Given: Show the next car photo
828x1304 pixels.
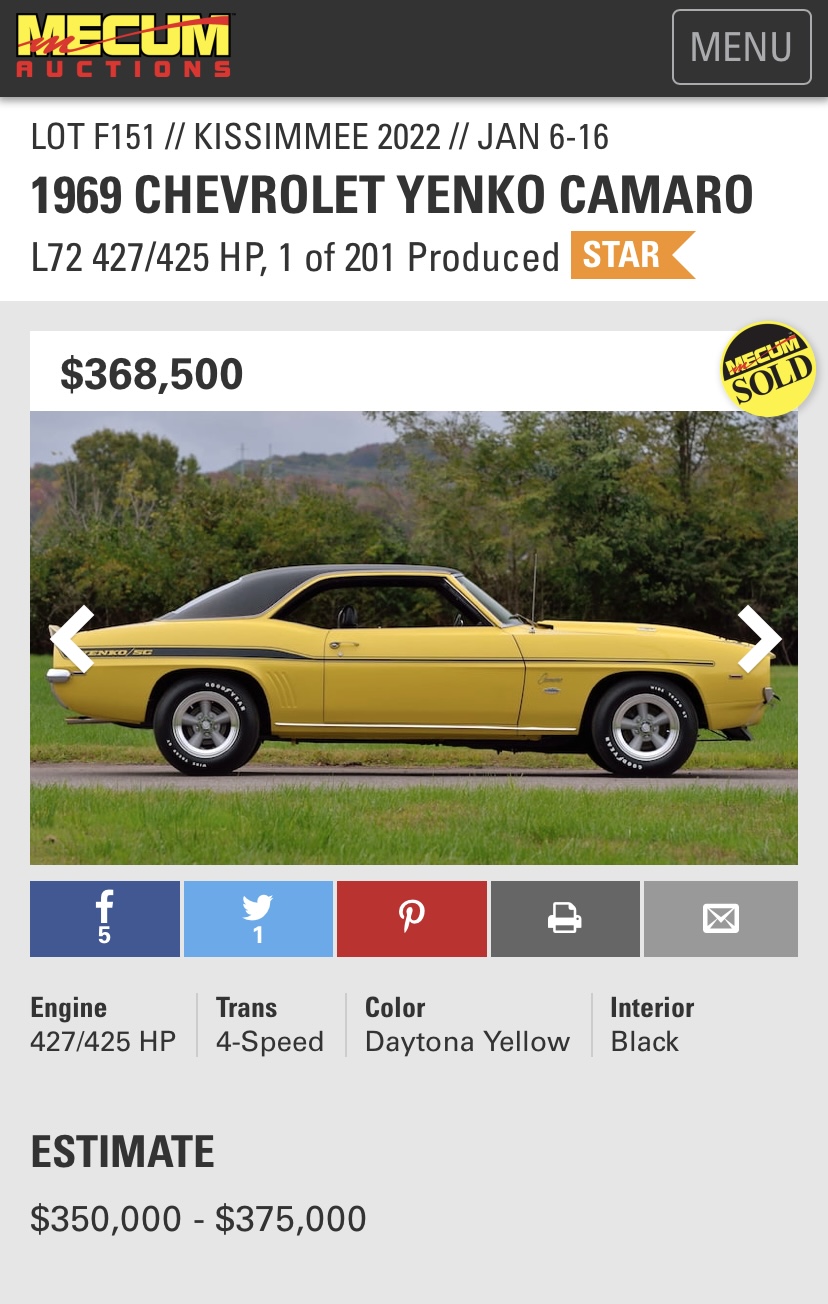Looking at the screenshot, I should (758, 639).
